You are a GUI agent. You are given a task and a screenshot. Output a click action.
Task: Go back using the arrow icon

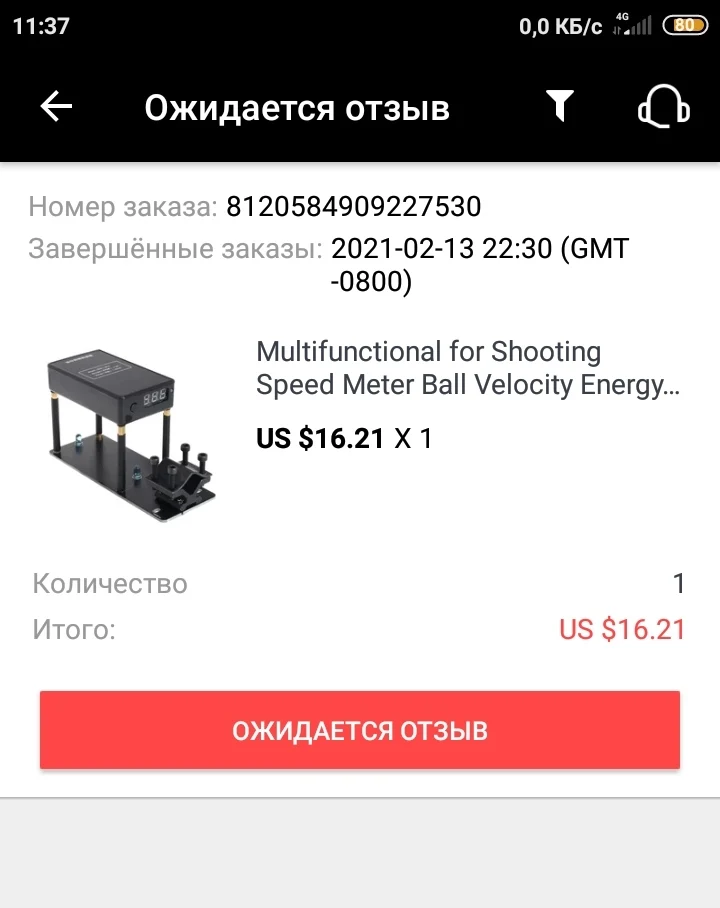56,107
